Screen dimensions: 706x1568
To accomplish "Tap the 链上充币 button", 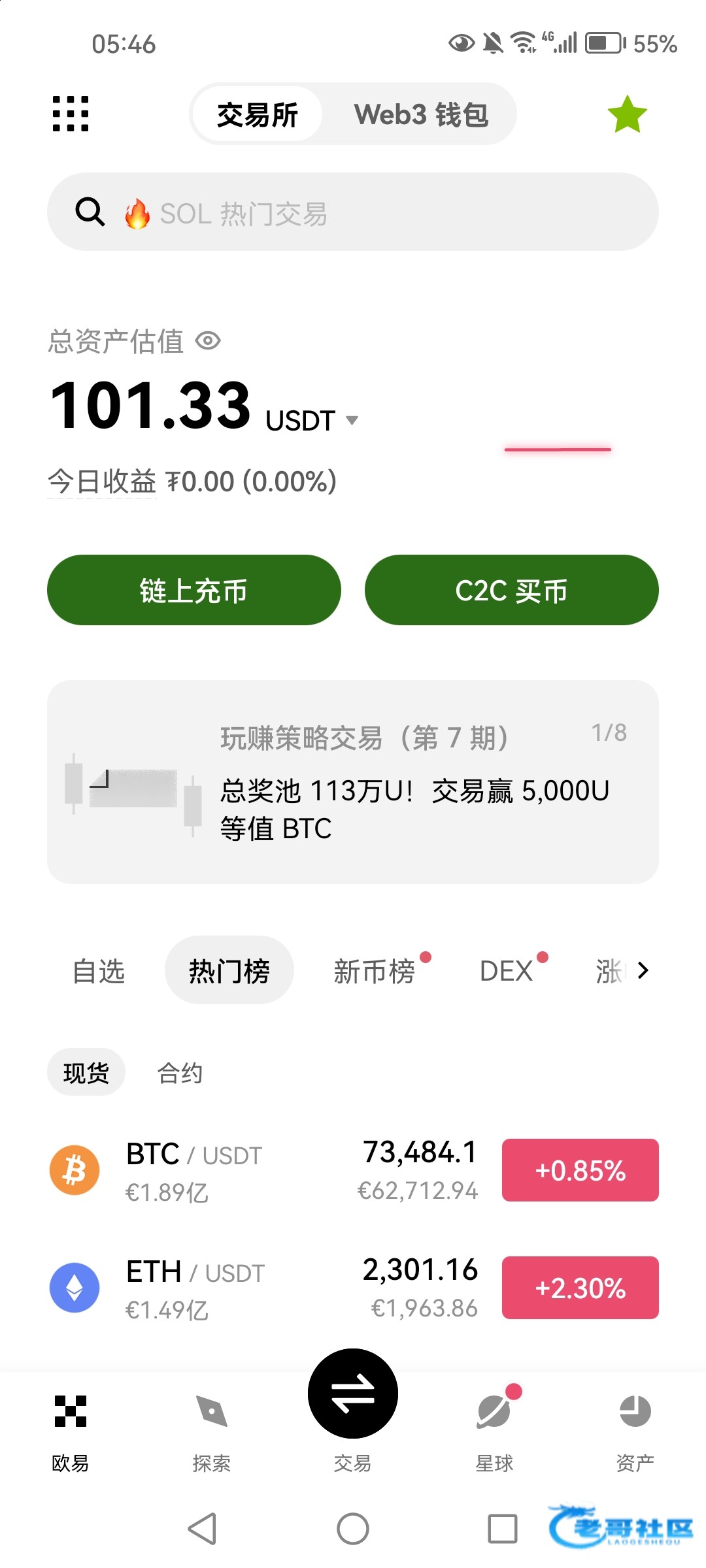I will point(194,590).
